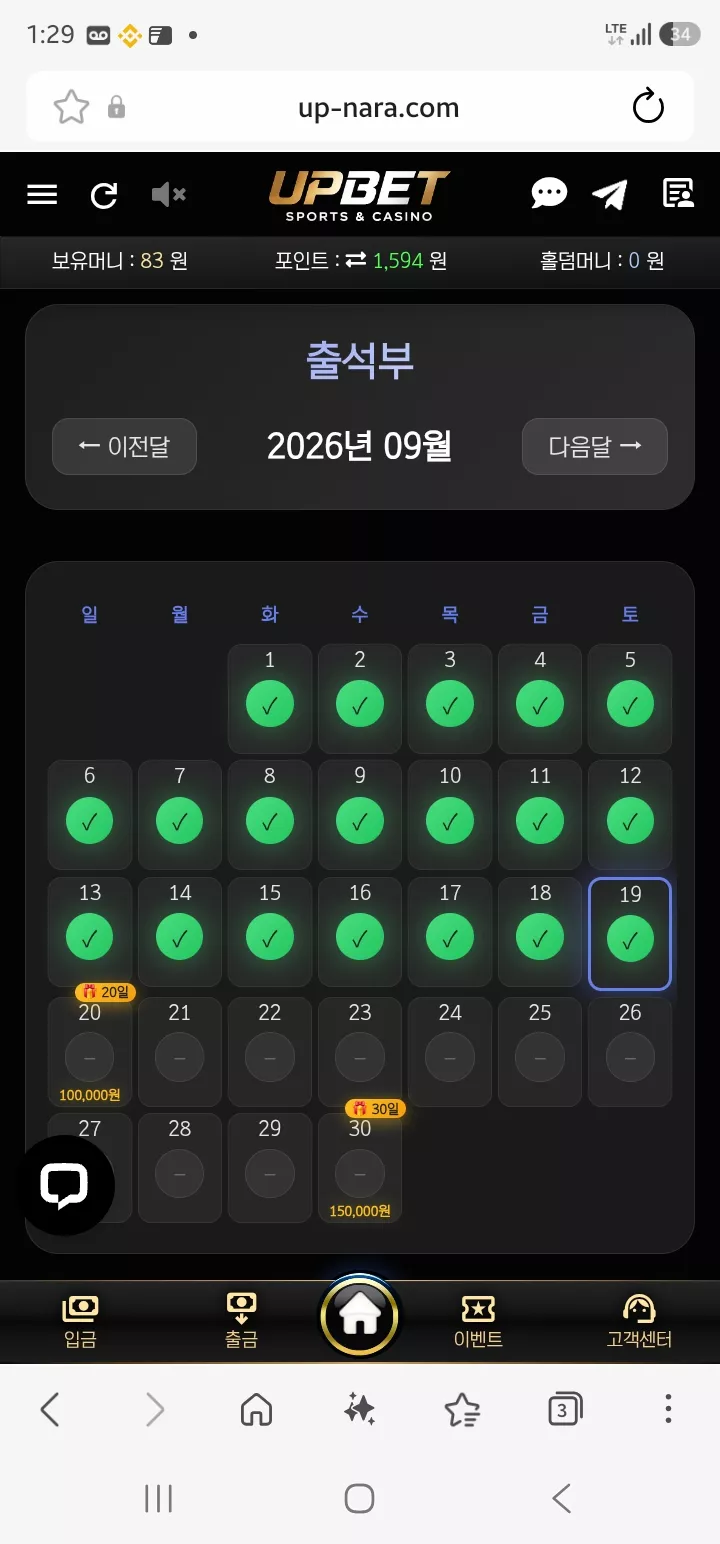This screenshot has height=1544, width=720.
Task: Go to next month with 다음달
Action: pyautogui.click(x=595, y=446)
